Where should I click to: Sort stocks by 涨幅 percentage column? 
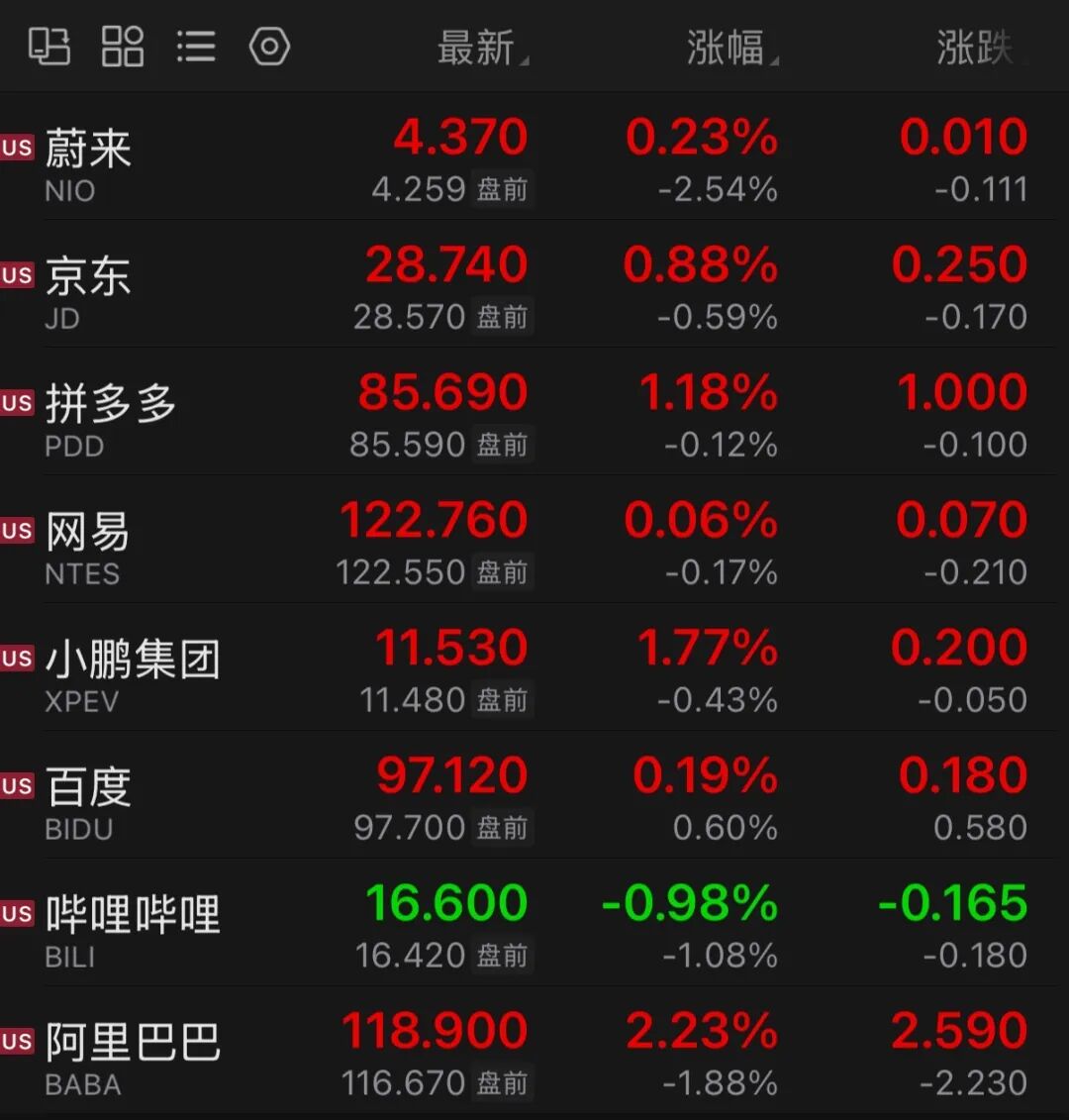click(x=731, y=48)
